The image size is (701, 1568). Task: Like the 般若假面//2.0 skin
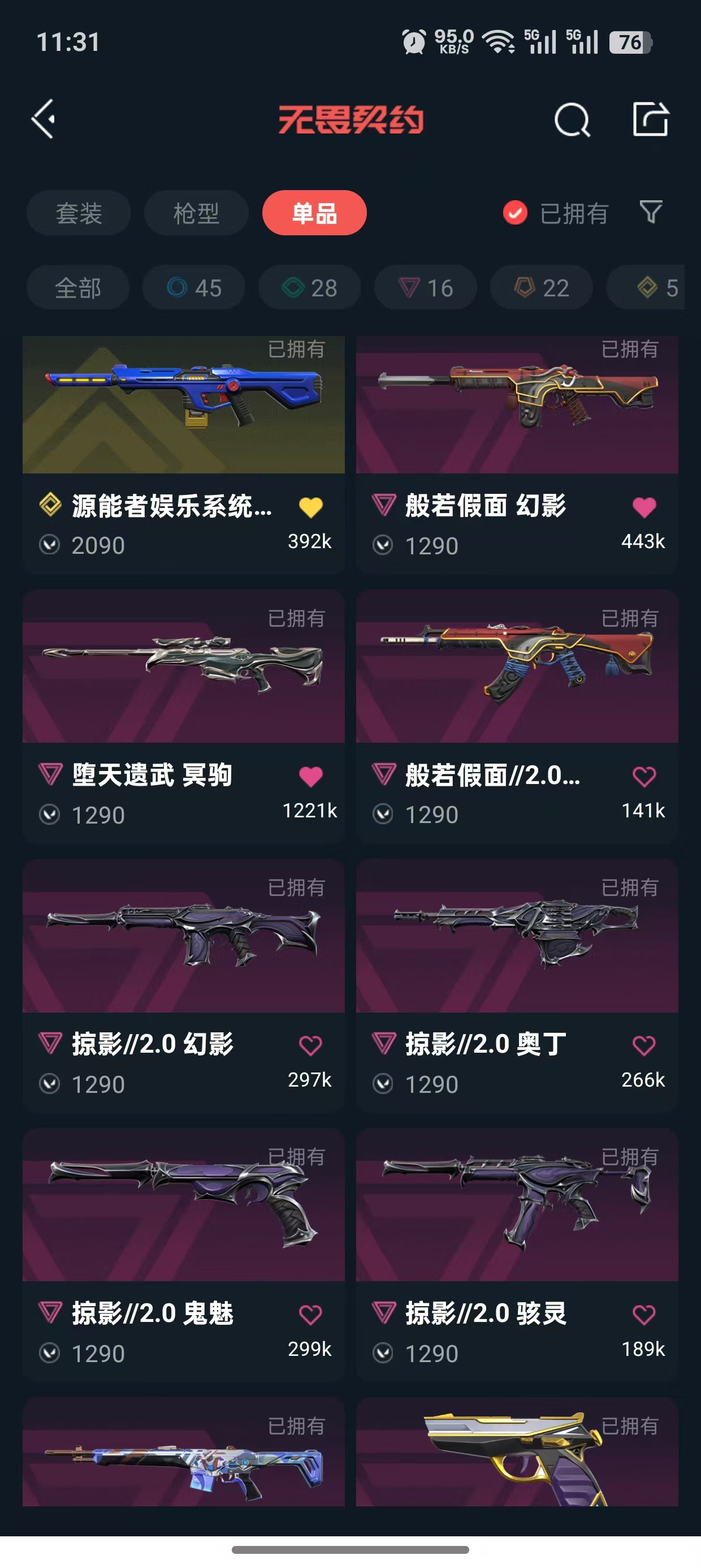(x=644, y=776)
